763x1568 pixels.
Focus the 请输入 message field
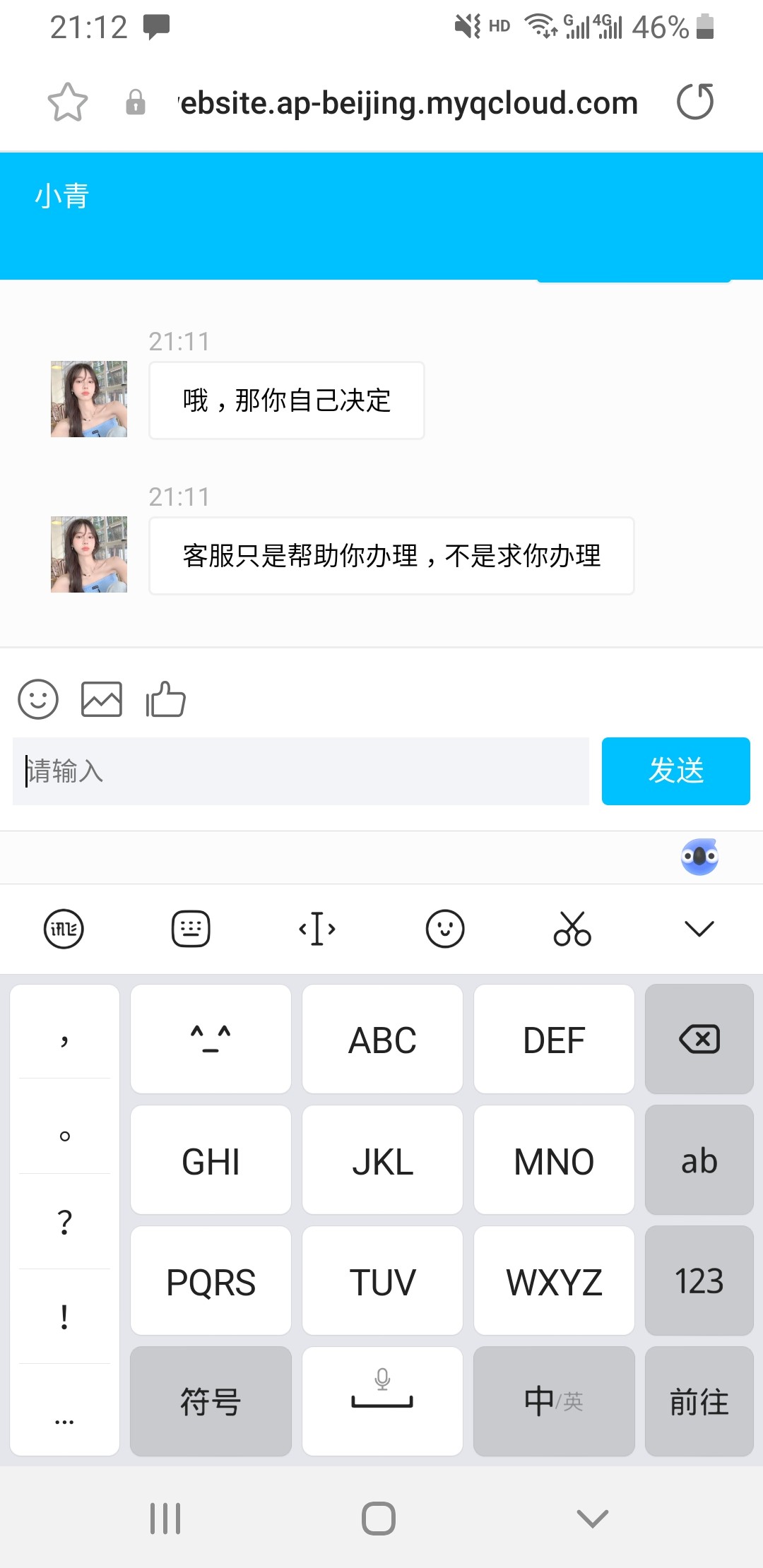click(301, 771)
